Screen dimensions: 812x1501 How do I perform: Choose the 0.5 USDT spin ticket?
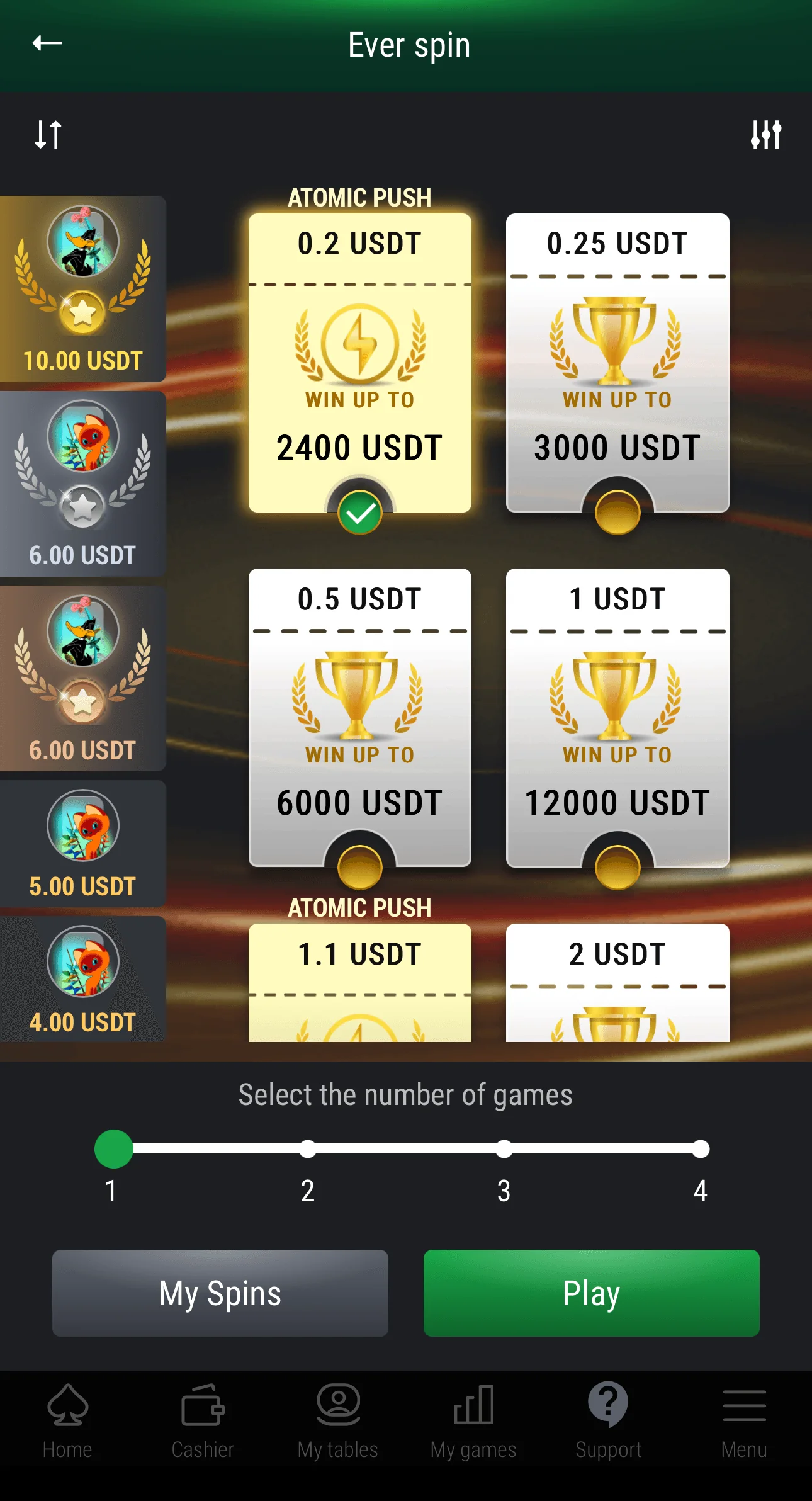coord(359,718)
